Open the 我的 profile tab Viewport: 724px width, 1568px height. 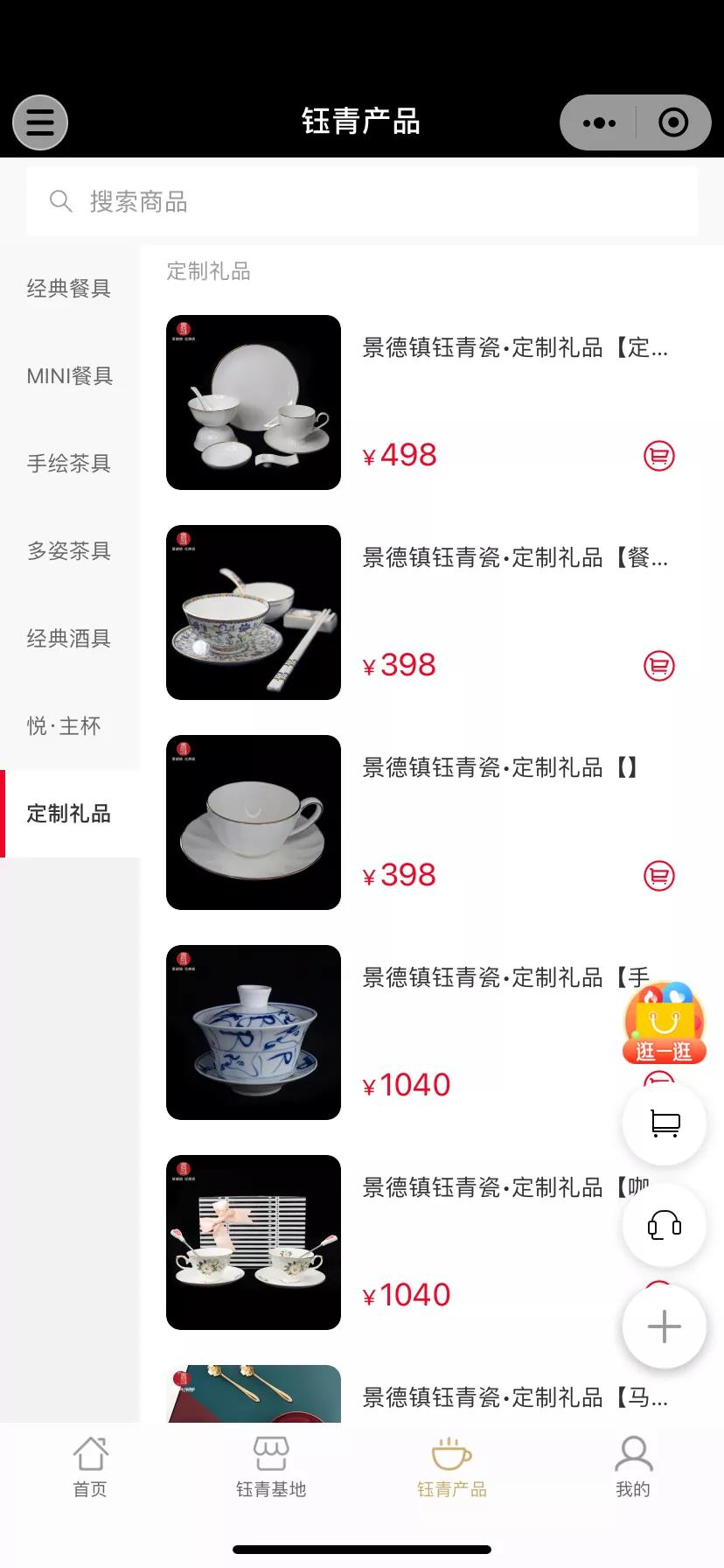(633, 1466)
